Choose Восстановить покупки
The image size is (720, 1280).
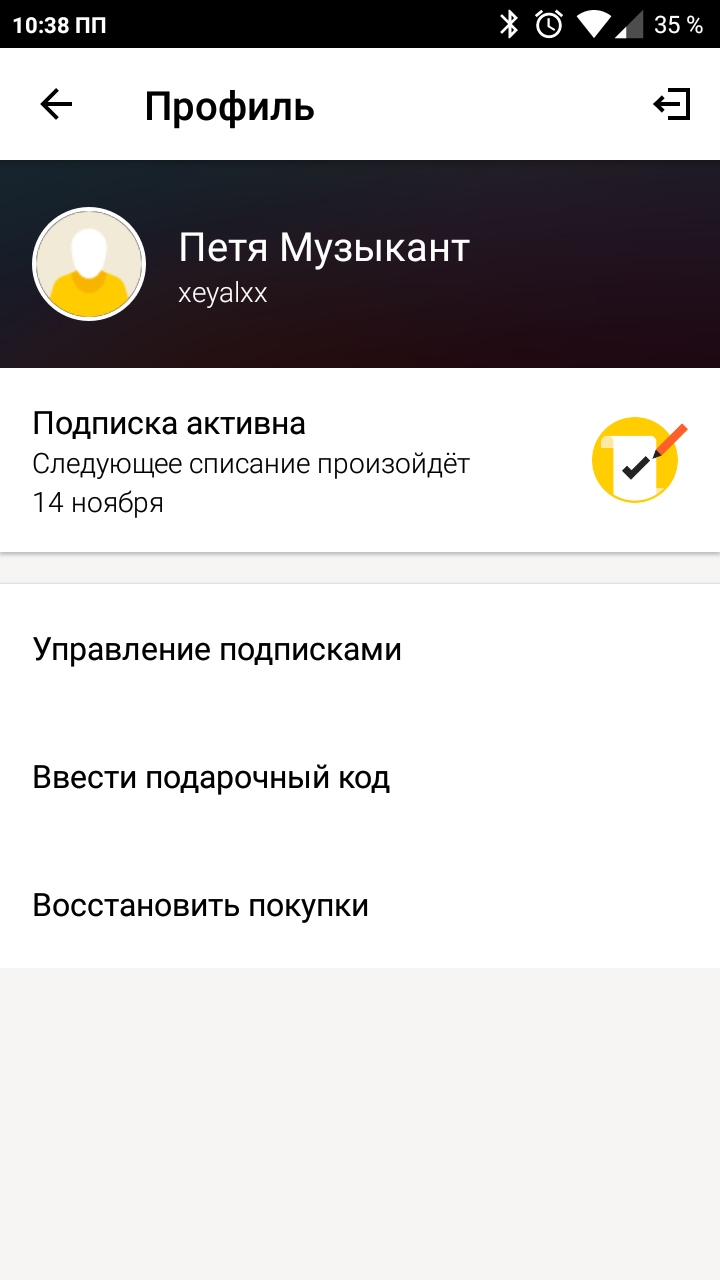tap(360, 905)
